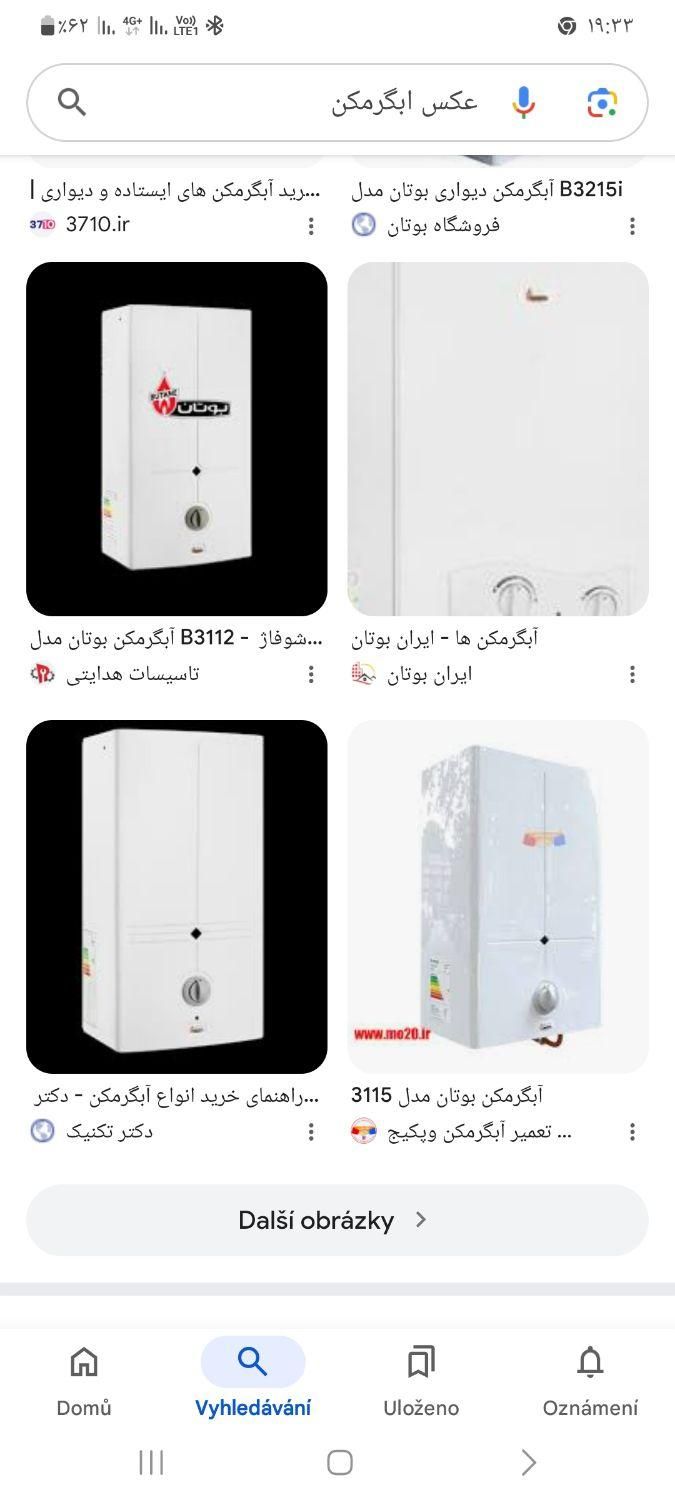The height and width of the screenshot is (1500, 675).
Task: Open more options for the دکتر تکنیک result
Action: pos(311,1132)
